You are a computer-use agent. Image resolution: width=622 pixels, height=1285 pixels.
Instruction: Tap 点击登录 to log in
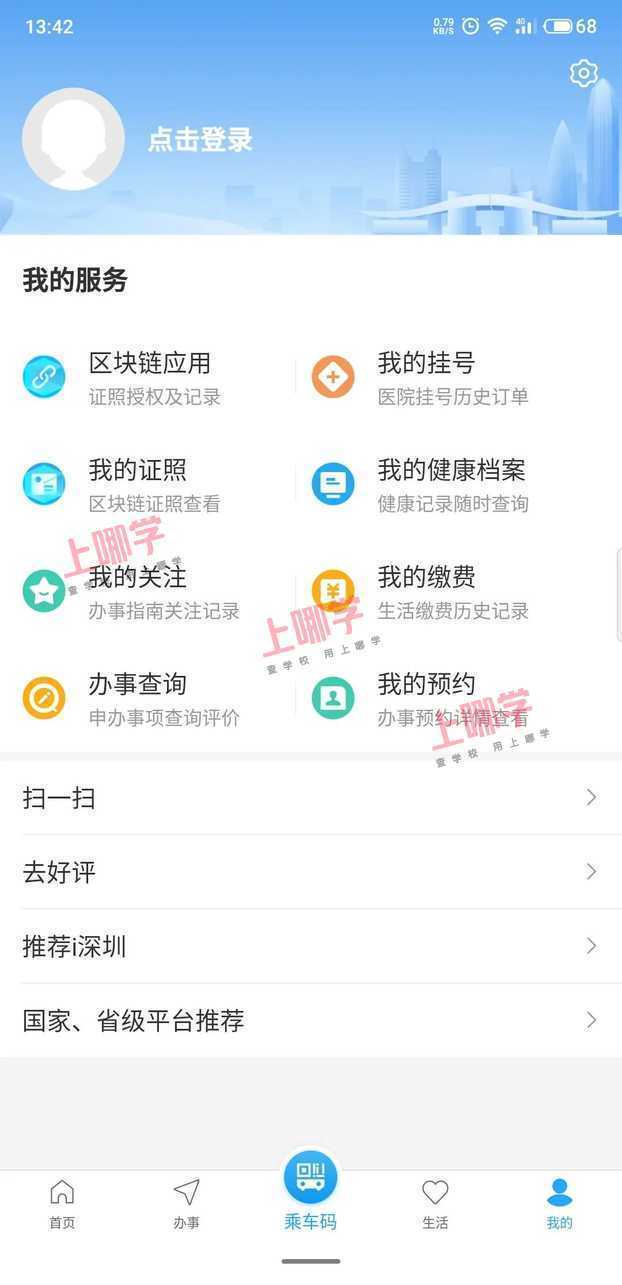200,140
